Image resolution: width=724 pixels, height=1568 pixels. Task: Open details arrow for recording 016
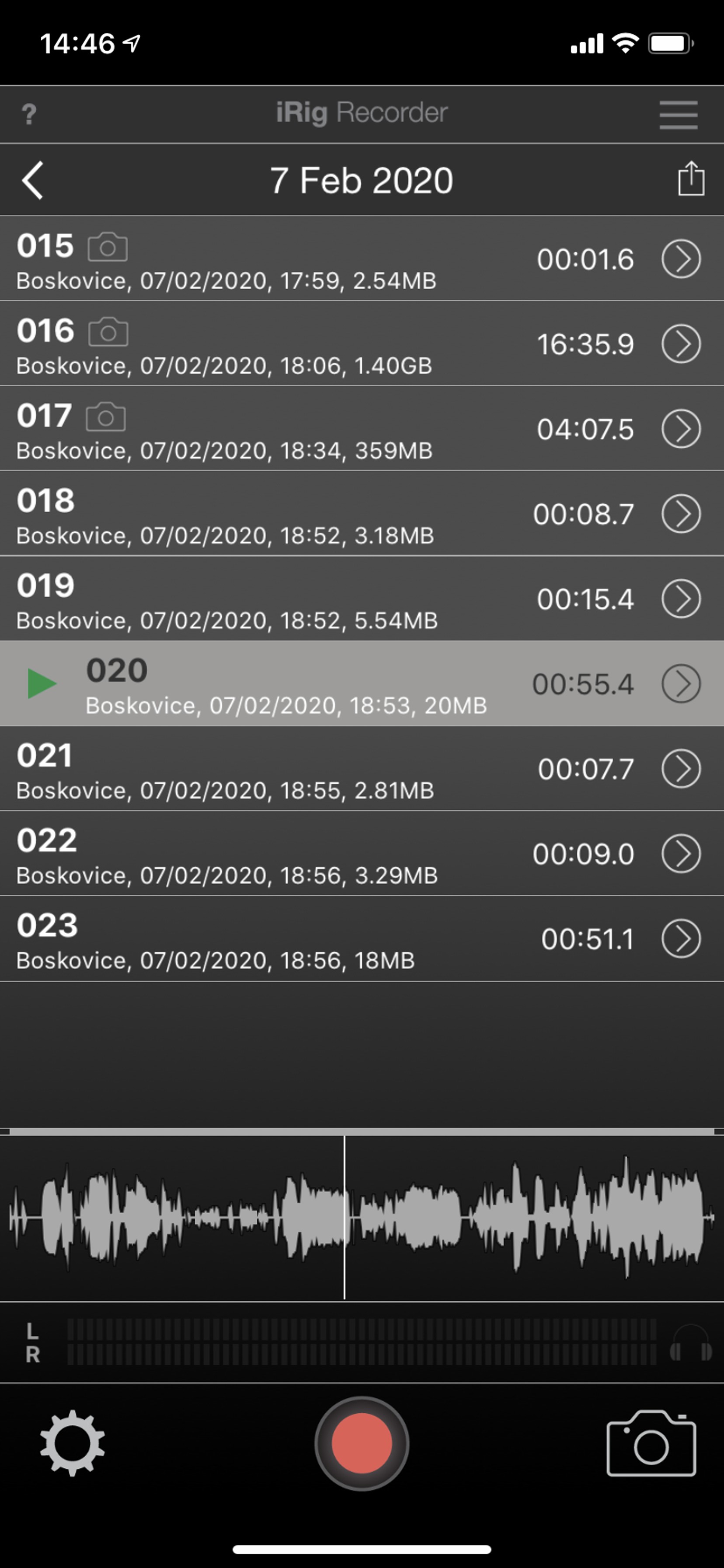(x=681, y=344)
